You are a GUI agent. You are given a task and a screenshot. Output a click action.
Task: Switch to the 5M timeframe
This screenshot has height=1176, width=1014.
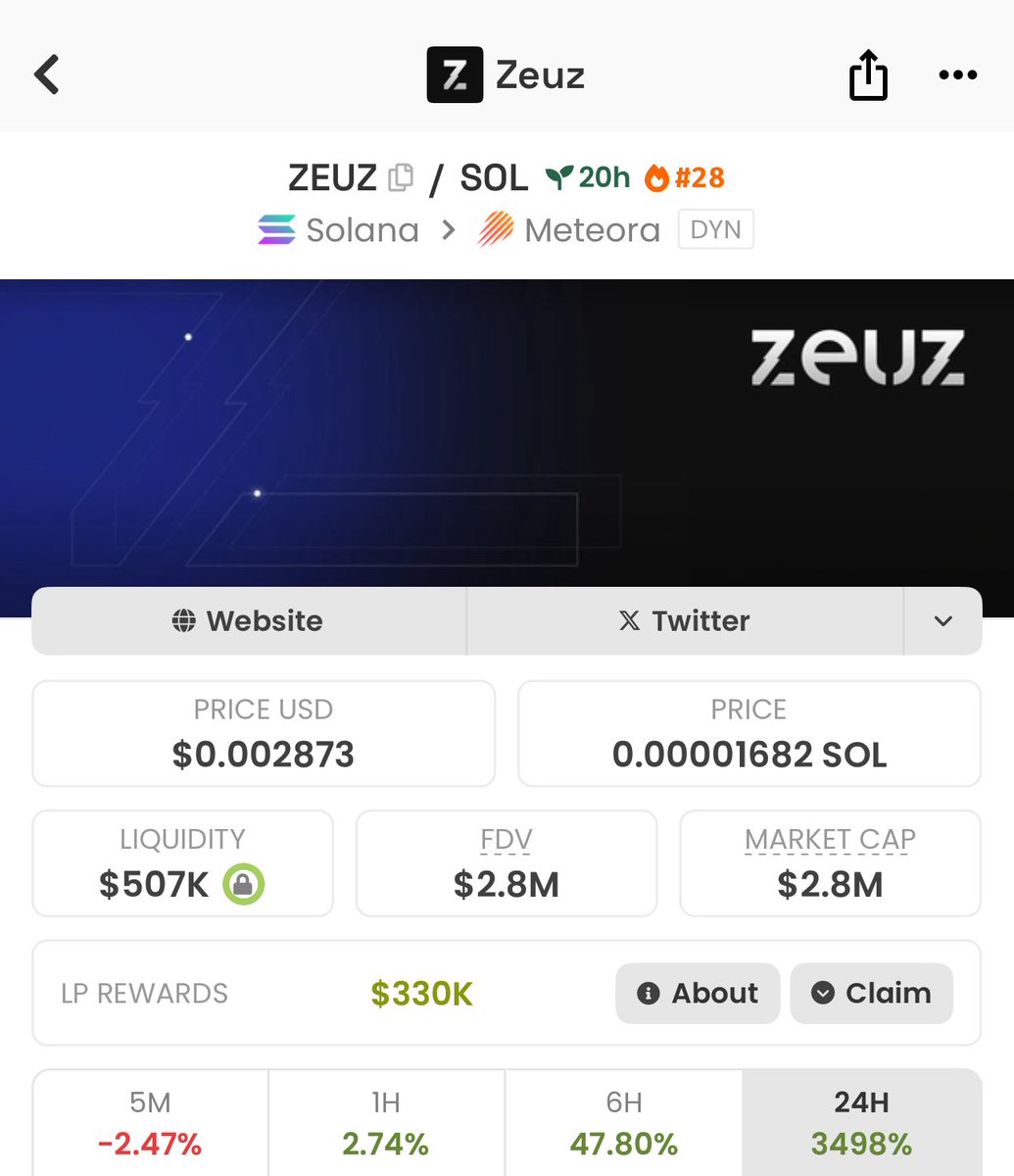150,1122
